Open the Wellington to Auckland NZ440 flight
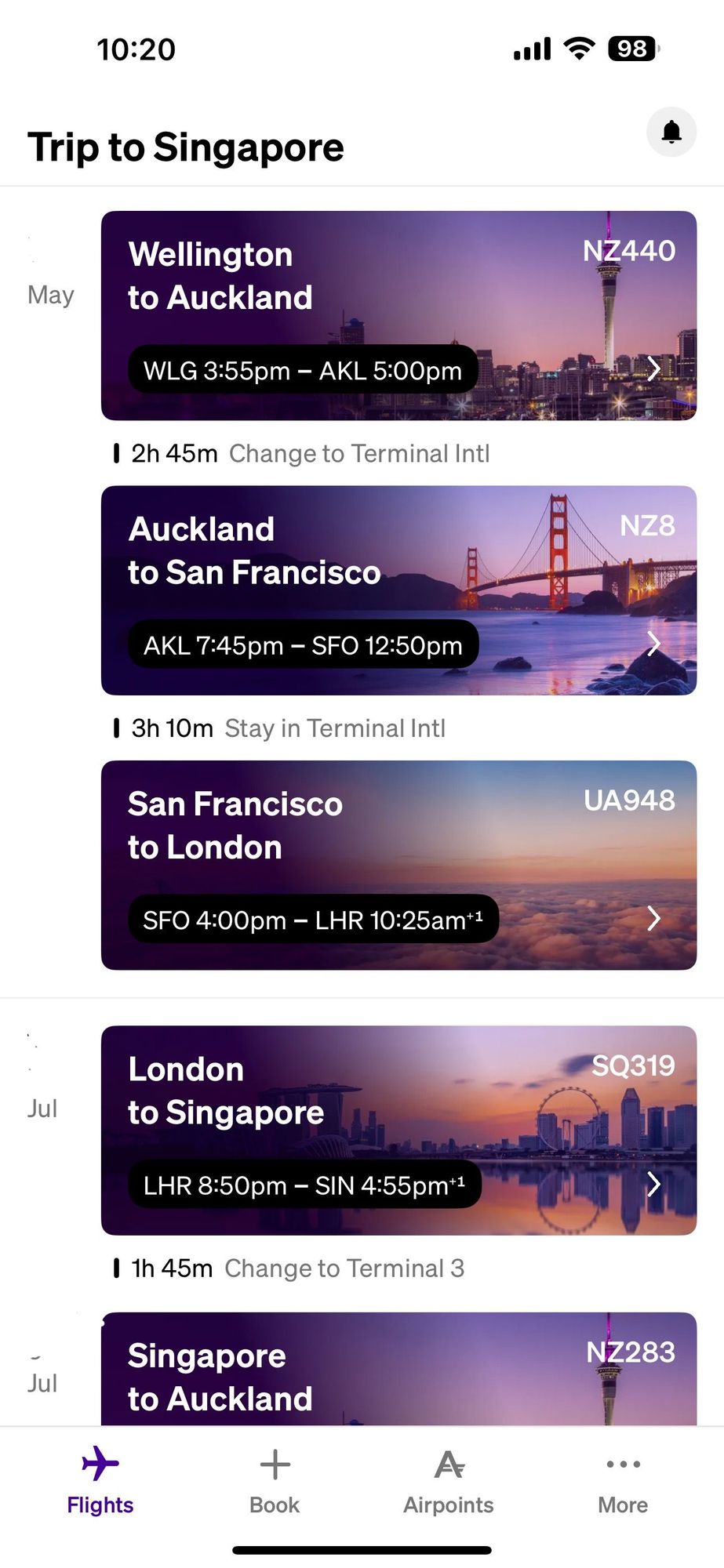Image resolution: width=724 pixels, height=1568 pixels. [x=398, y=315]
